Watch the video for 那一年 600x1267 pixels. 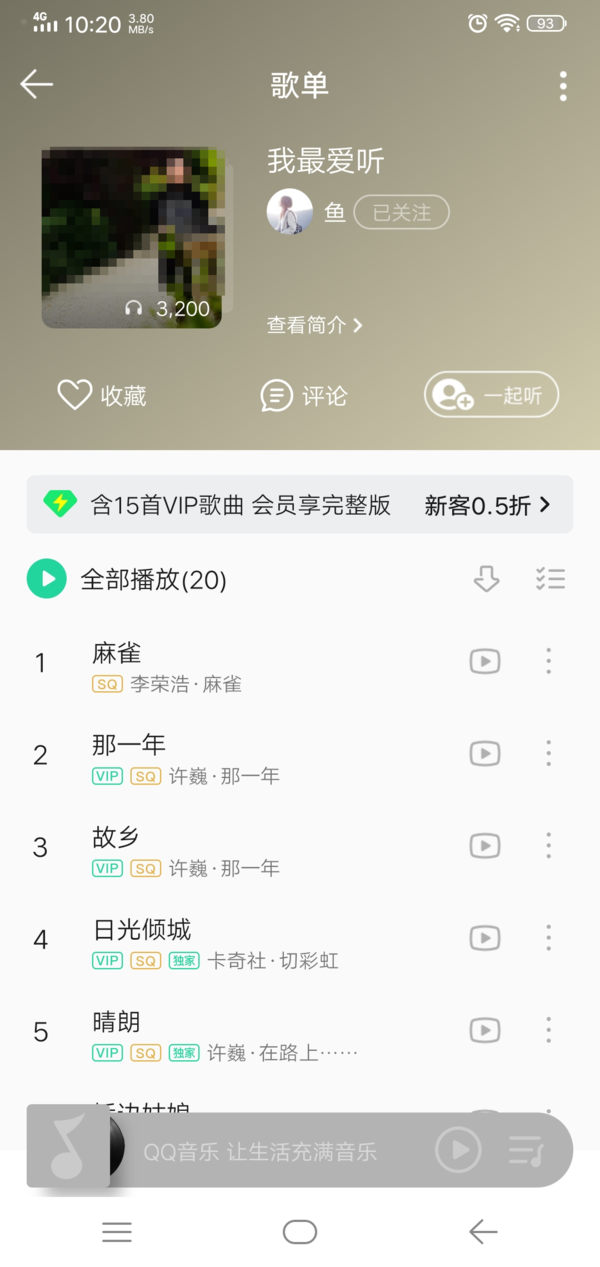[485, 753]
